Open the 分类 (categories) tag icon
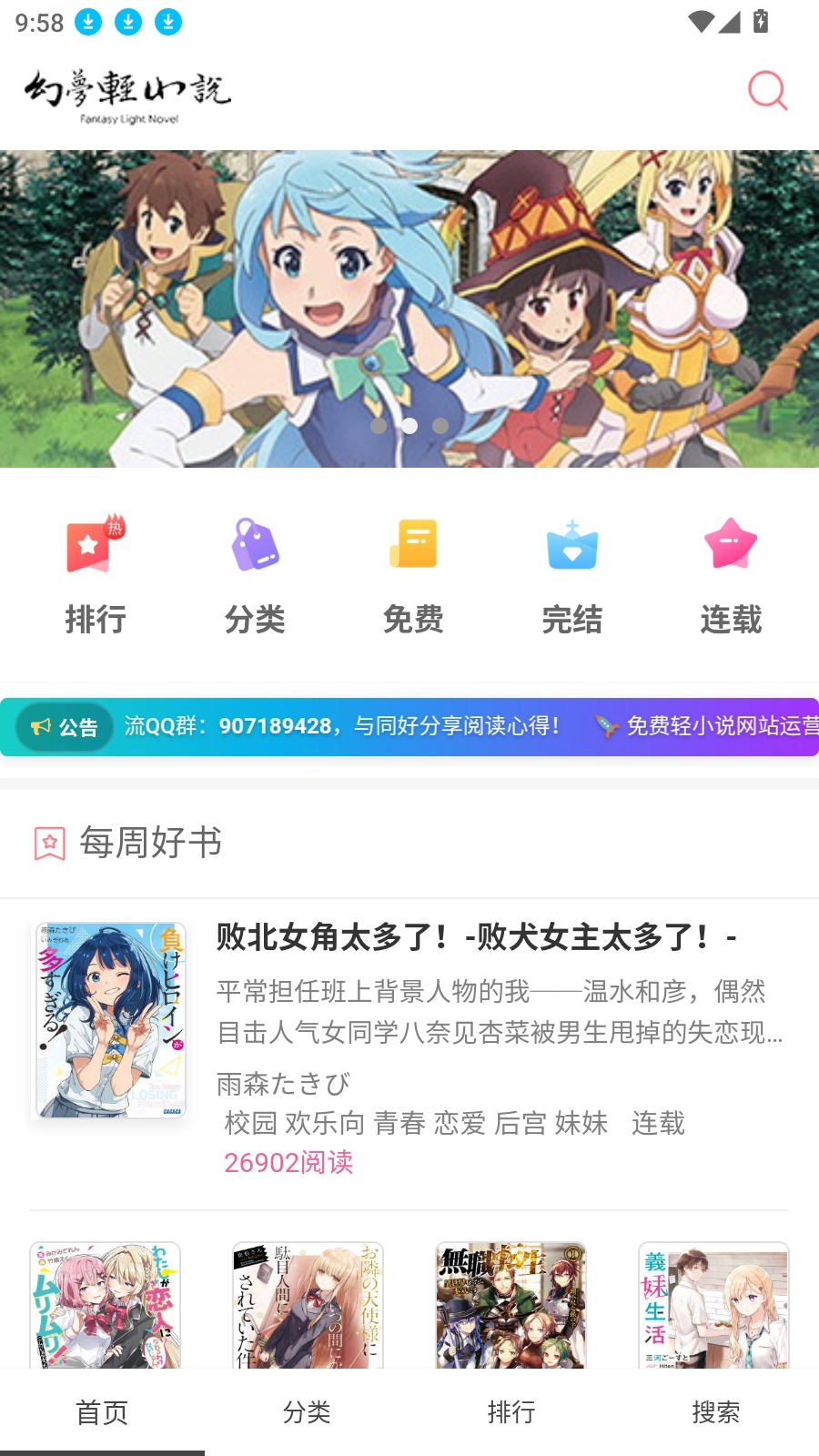The image size is (819, 1456). click(255, 545)
